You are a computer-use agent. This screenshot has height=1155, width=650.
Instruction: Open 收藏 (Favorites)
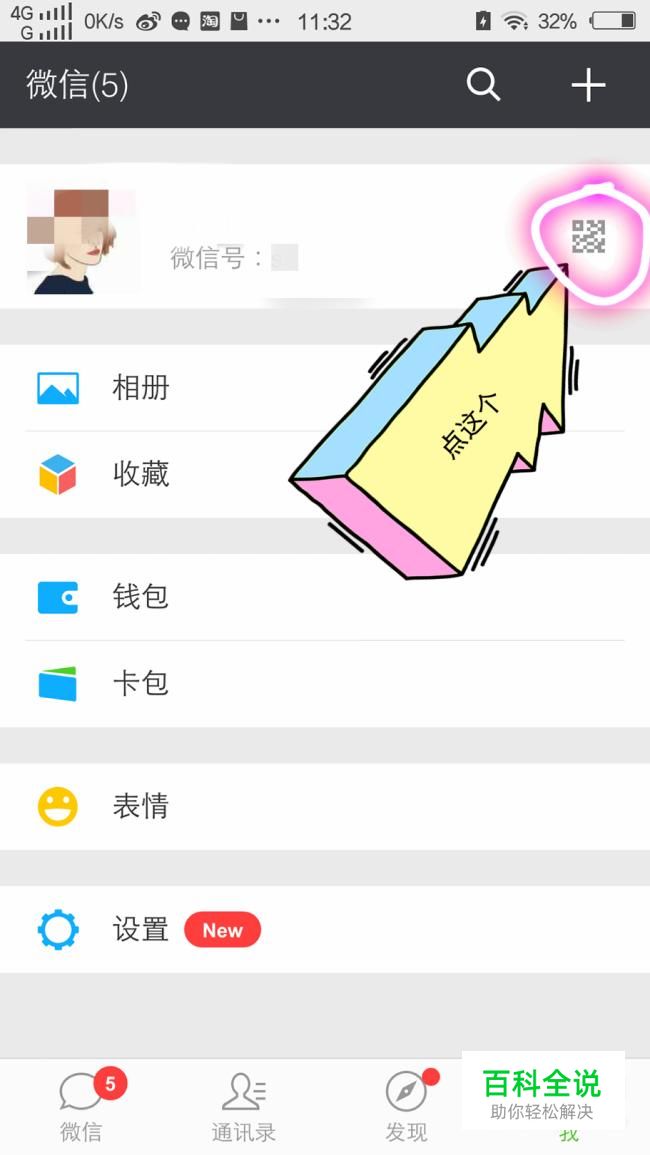140,474
